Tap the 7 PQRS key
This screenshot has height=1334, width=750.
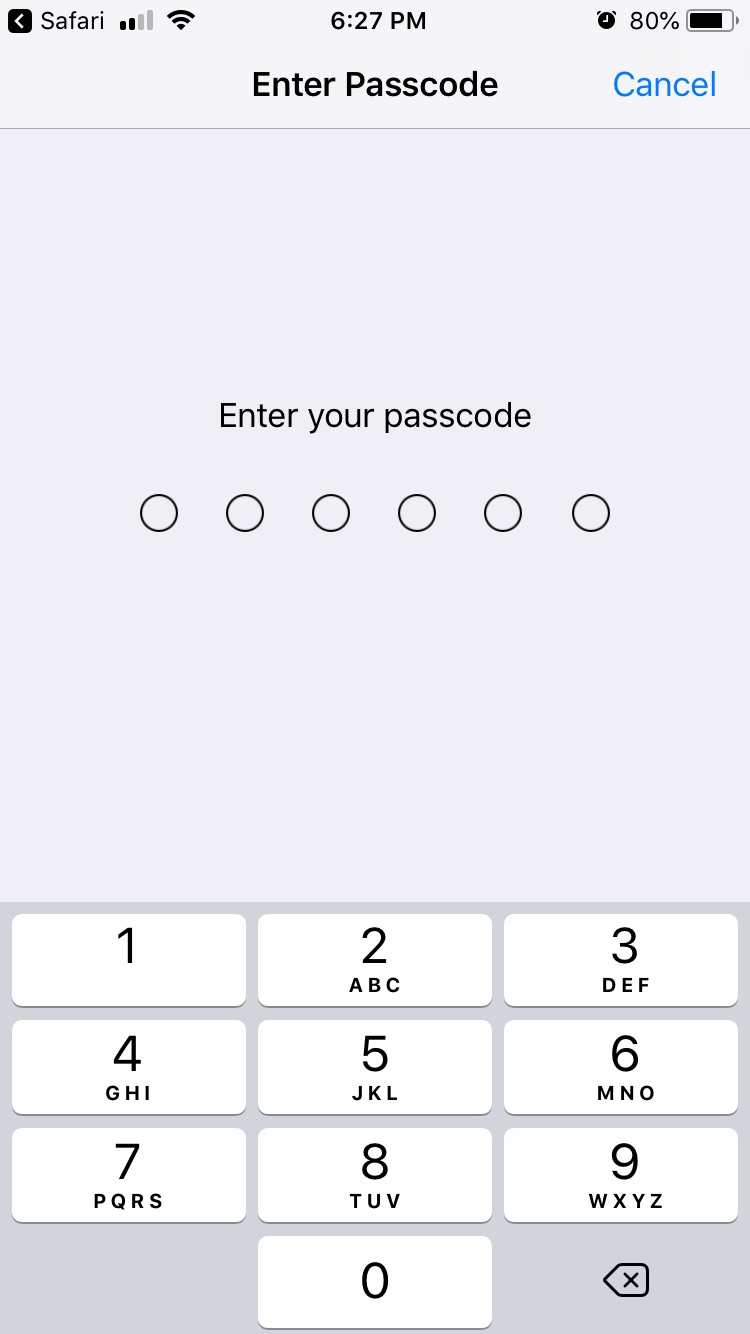[x=128, y=1175]
